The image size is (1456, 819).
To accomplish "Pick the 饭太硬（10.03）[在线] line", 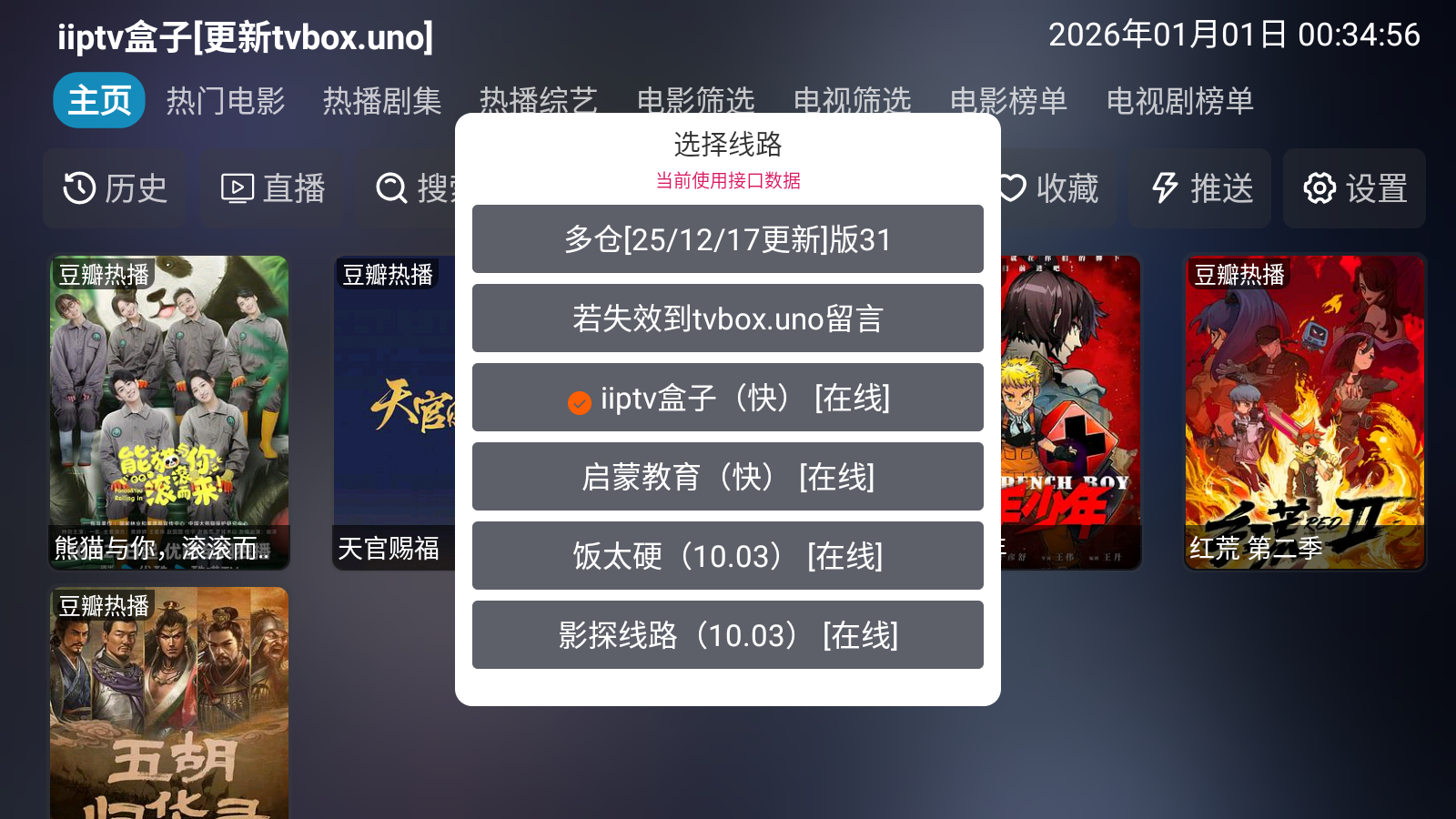I will point(727,556).
